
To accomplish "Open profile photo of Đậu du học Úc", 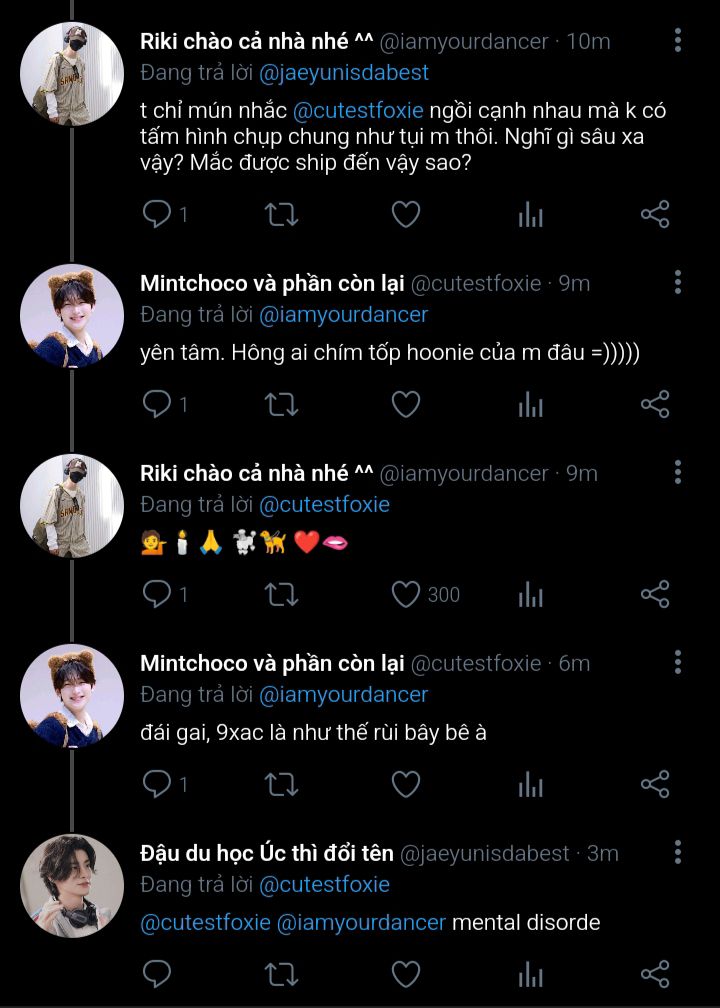I will click(72, 885).
